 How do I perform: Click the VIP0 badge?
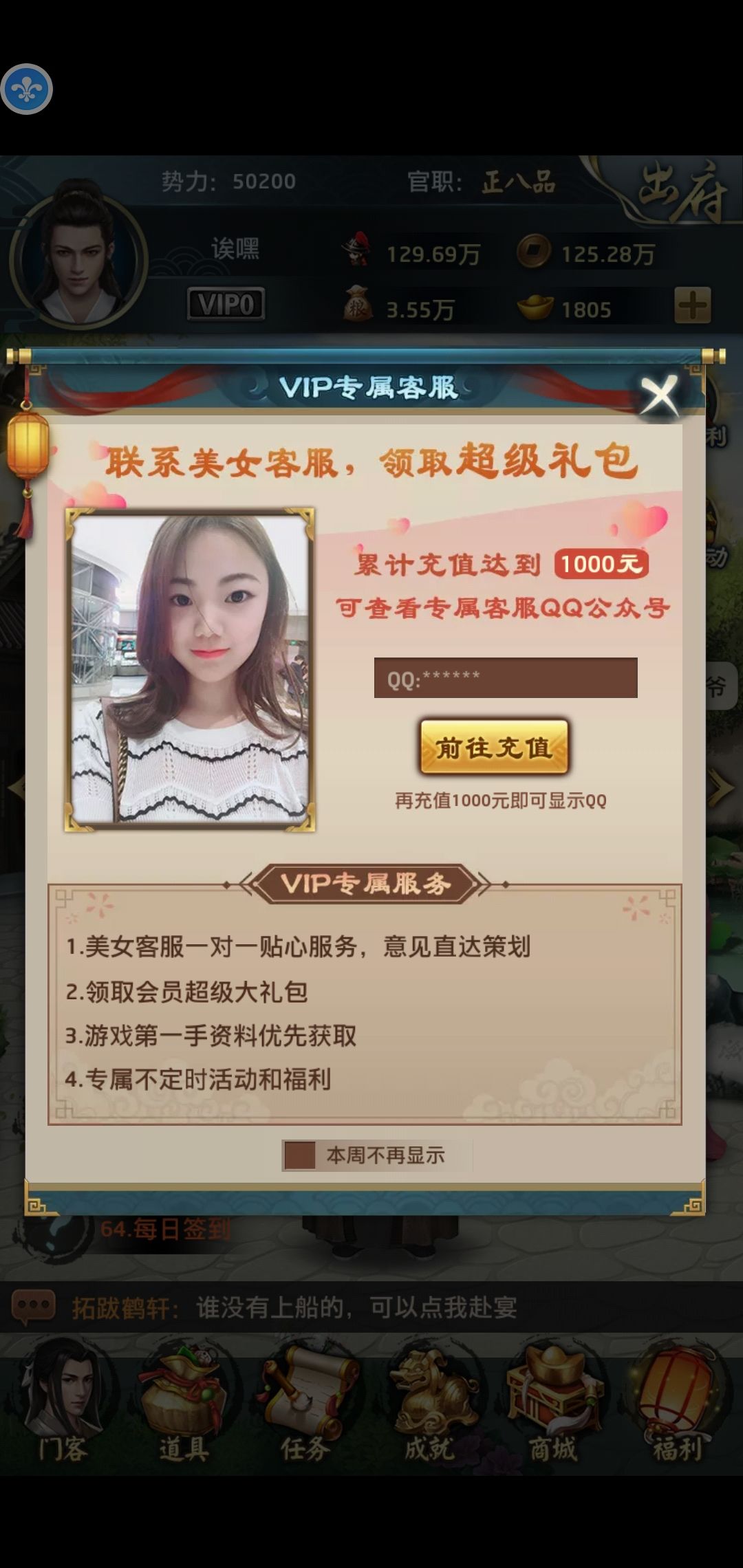point(227,304)
